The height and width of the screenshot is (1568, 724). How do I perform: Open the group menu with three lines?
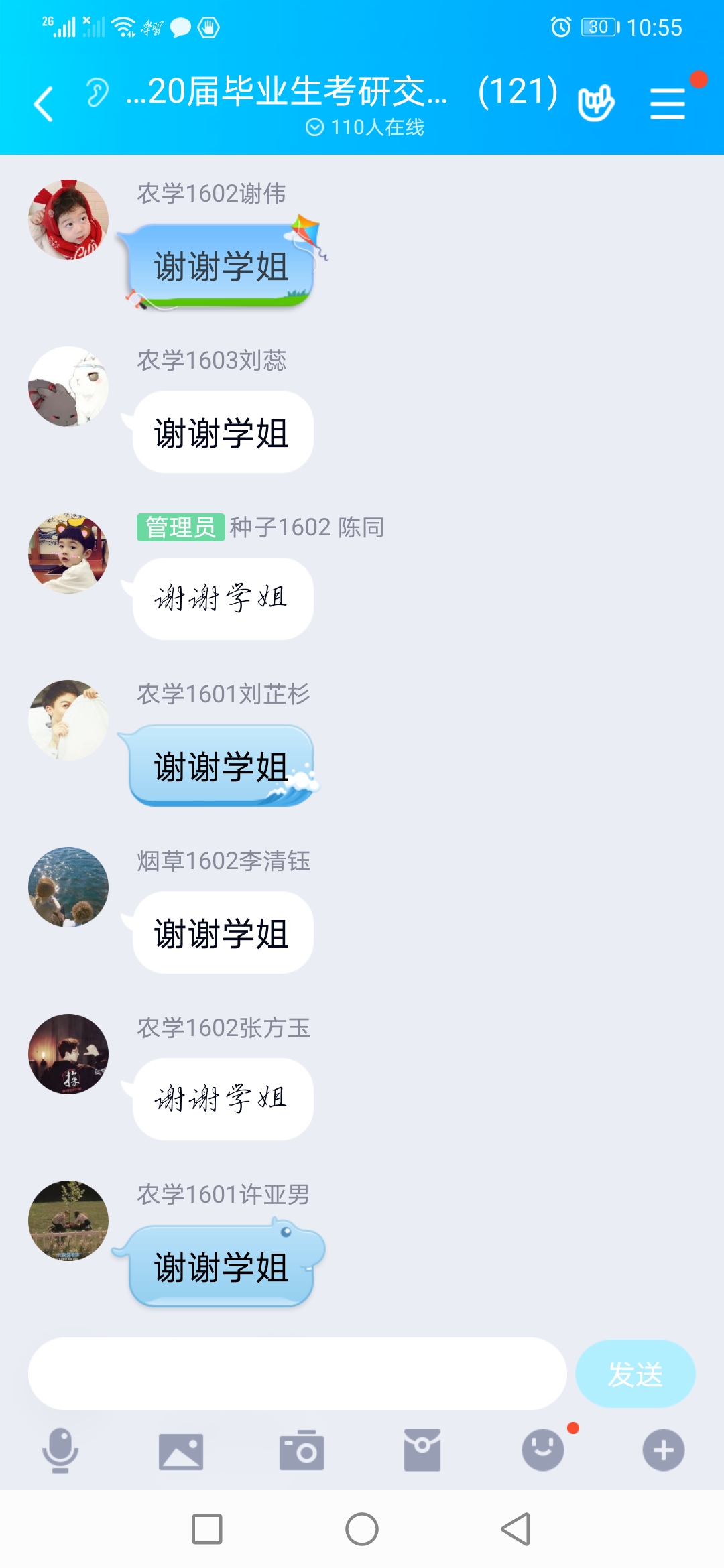click(667, 104)
